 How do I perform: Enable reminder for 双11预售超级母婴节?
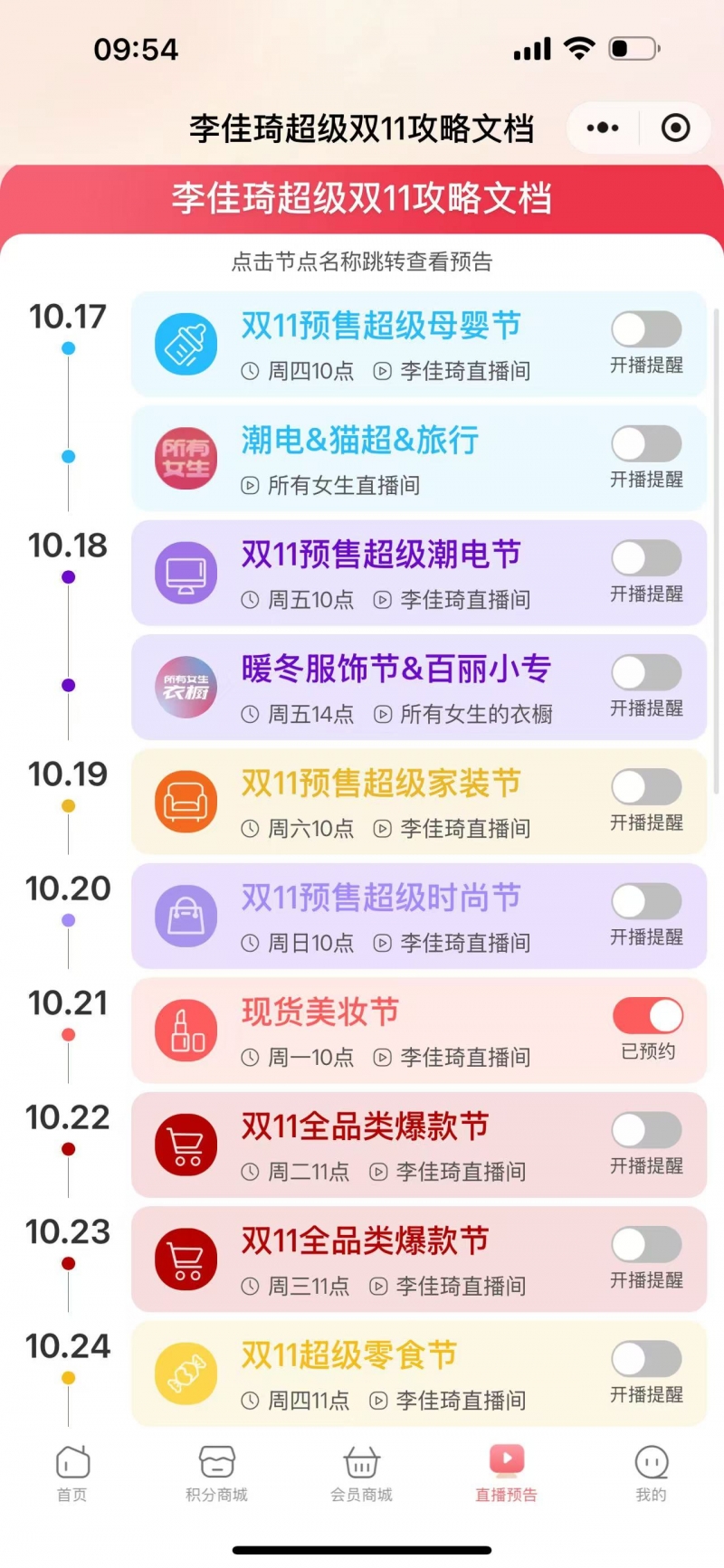point(646,329)
